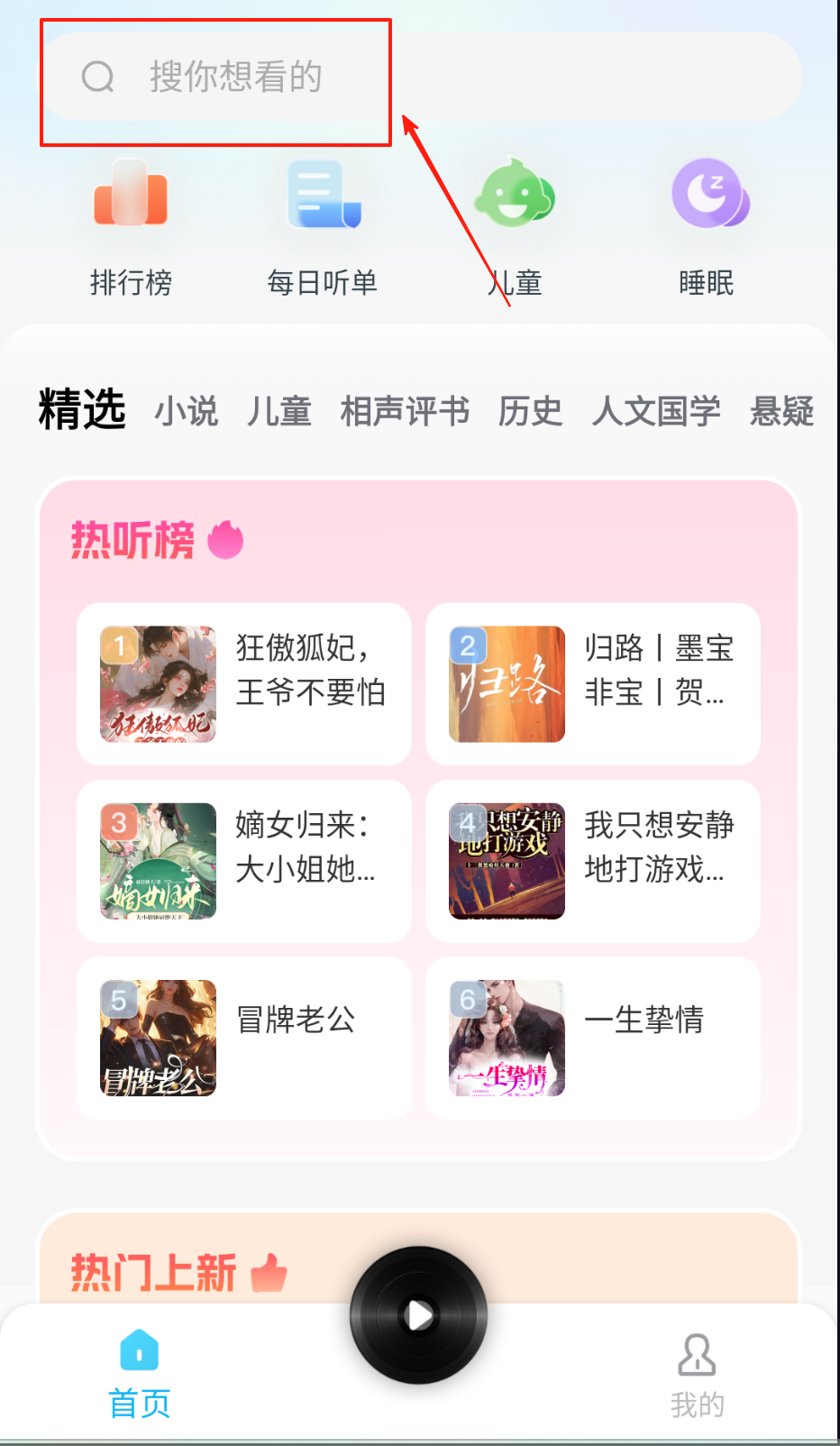Switch to the 人文国学 tab
Image resolution: width=840 pixels, height=1446 pixels.
coord(656,411)
